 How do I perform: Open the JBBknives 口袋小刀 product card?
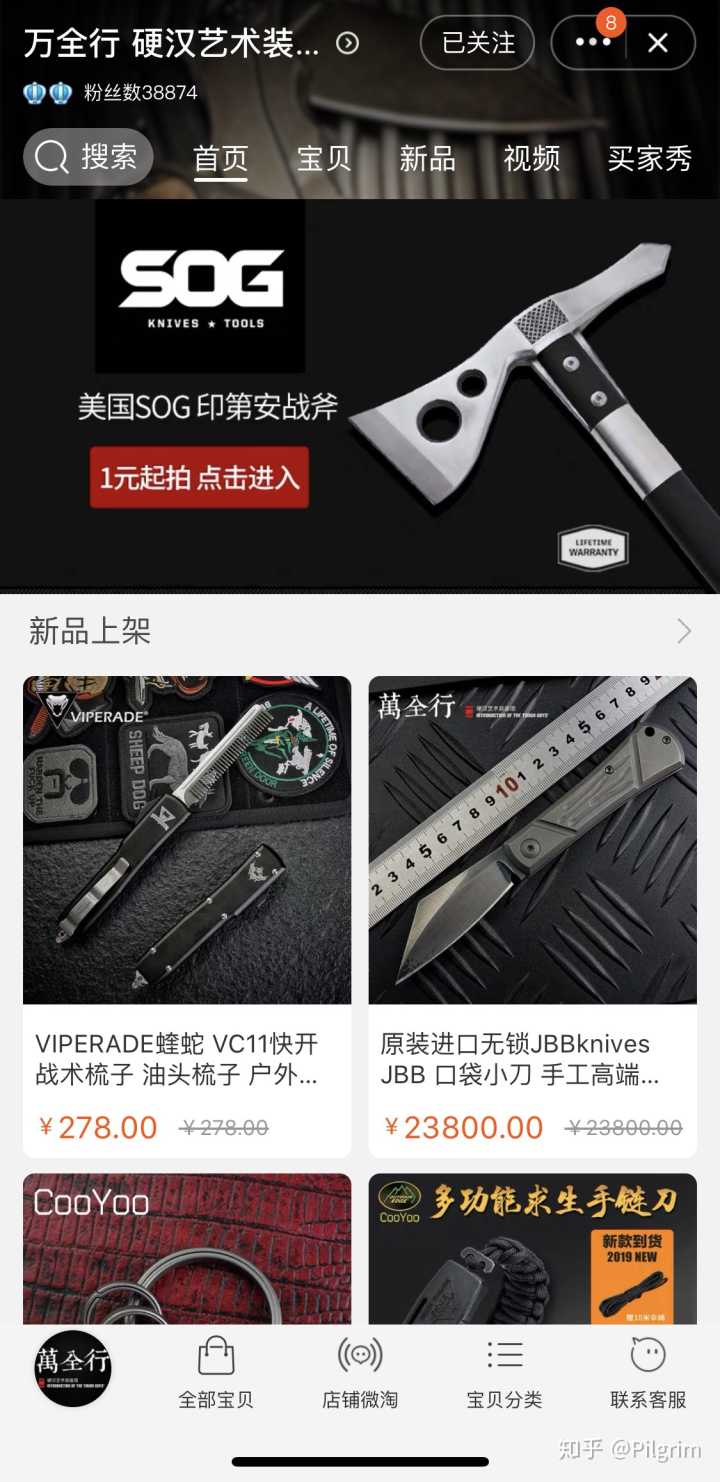pyautogui.click(x=532, y=916)
